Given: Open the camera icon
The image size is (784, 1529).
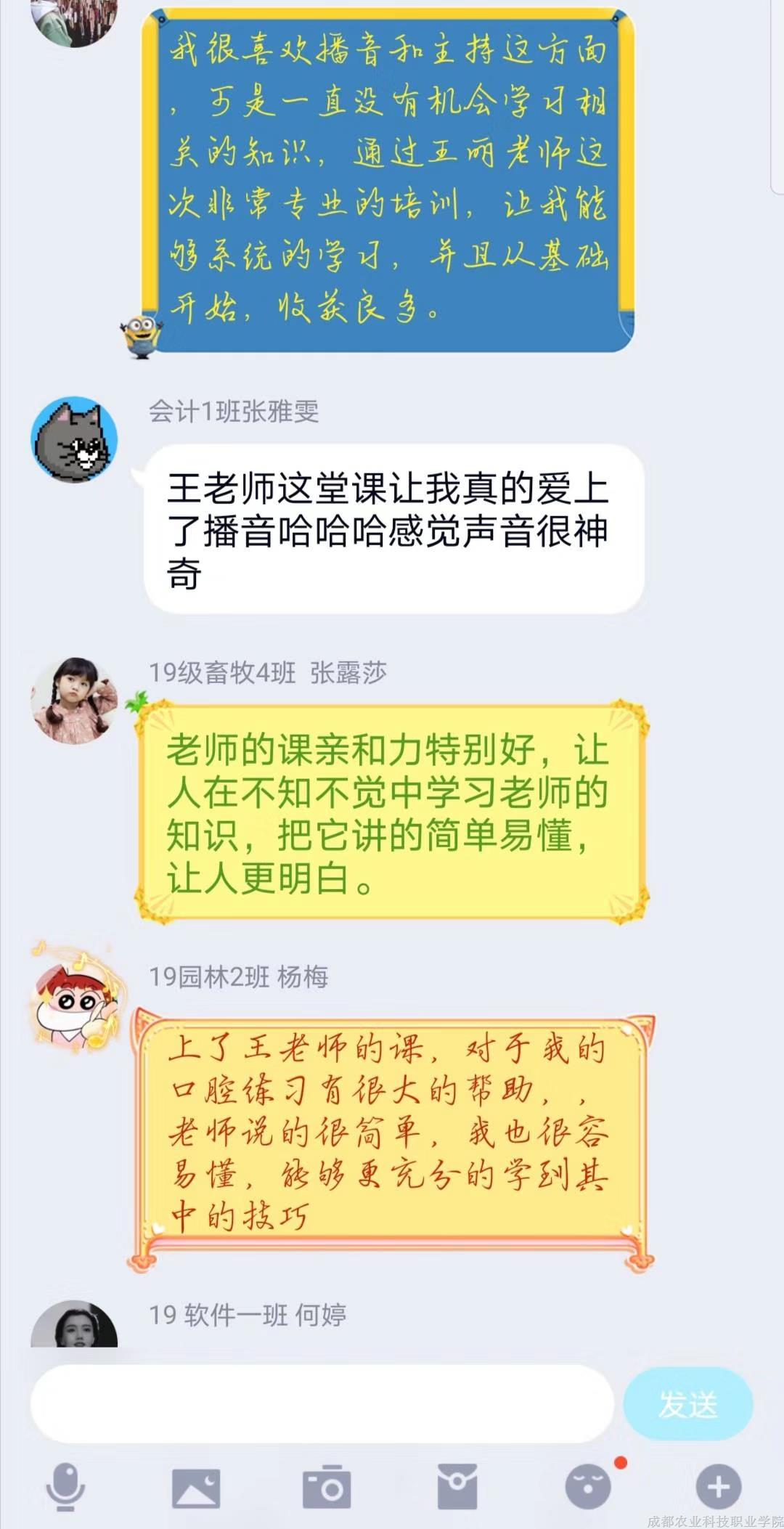Looking at the screenshot, I should click(x=327, y=1487).
